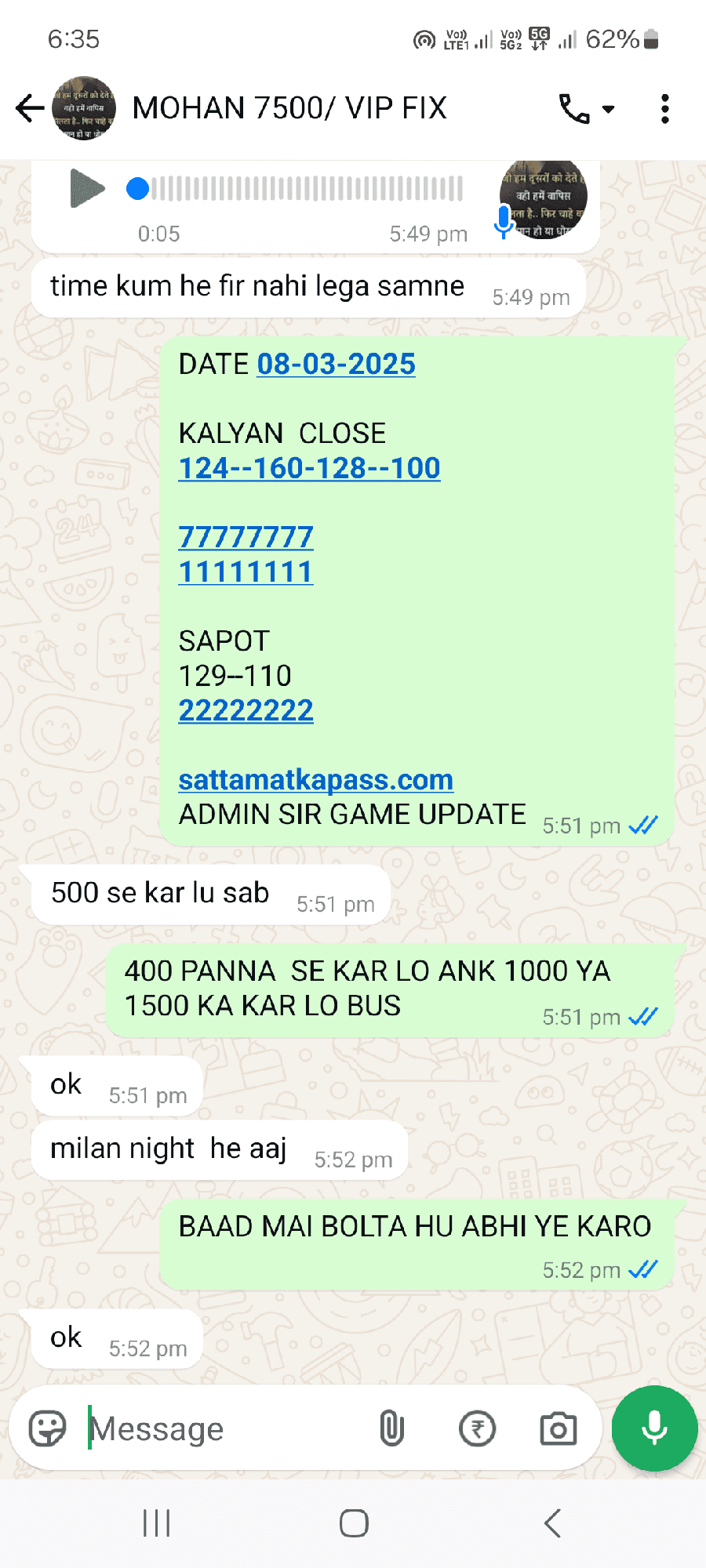Open the camera from the message bar
706x1568 pixels.
tap(558, 1428)
